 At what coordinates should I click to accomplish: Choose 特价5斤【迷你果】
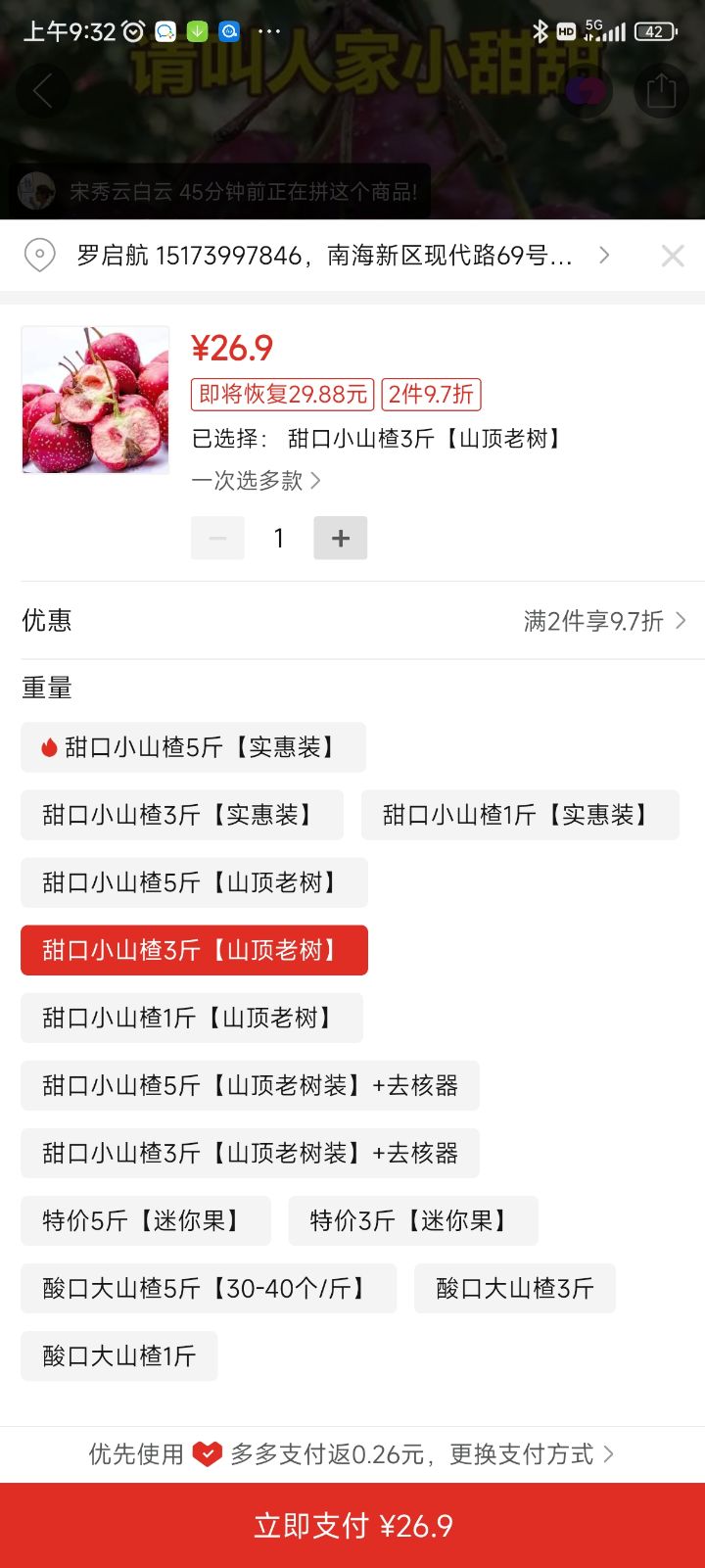click(x=146, y=1220)
